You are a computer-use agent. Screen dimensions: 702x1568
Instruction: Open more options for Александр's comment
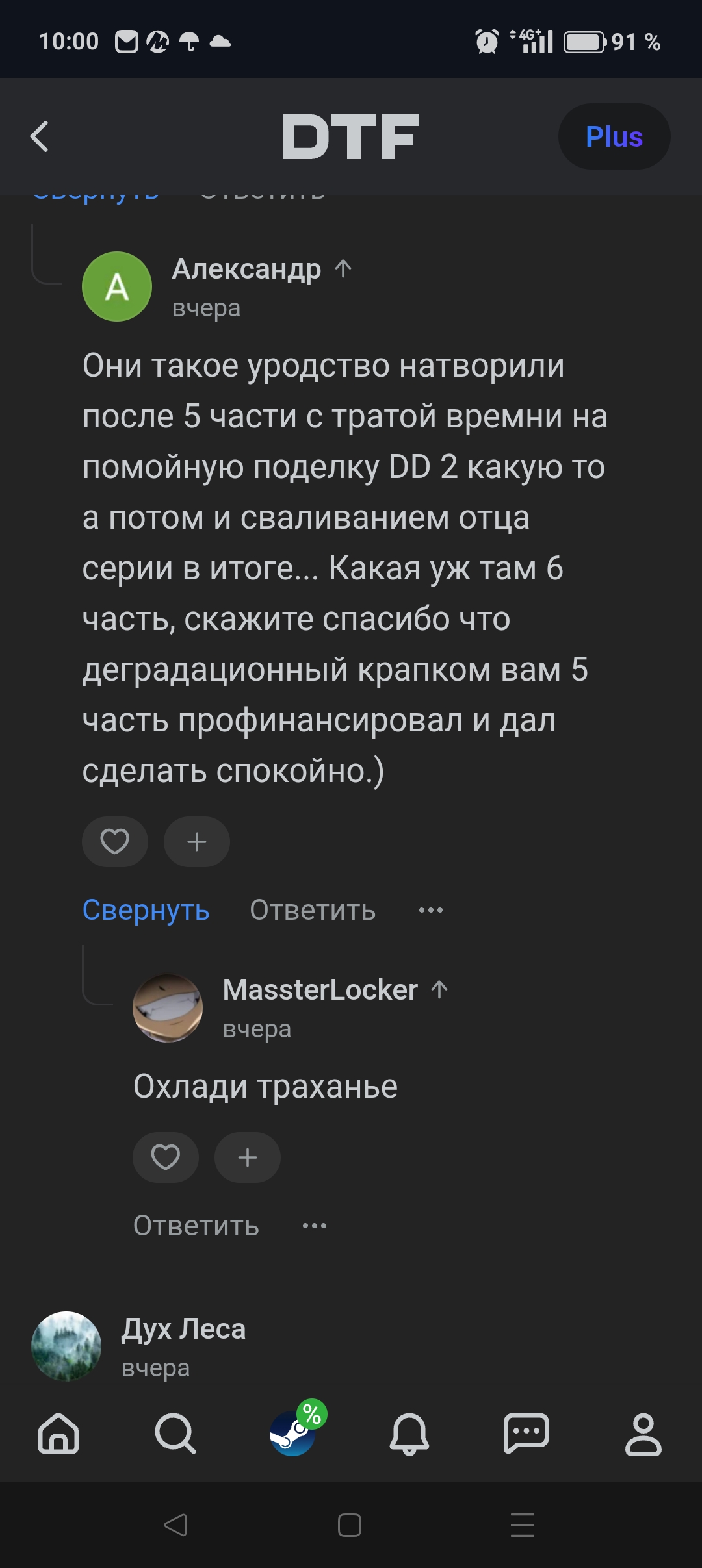(x=431, y=910)
